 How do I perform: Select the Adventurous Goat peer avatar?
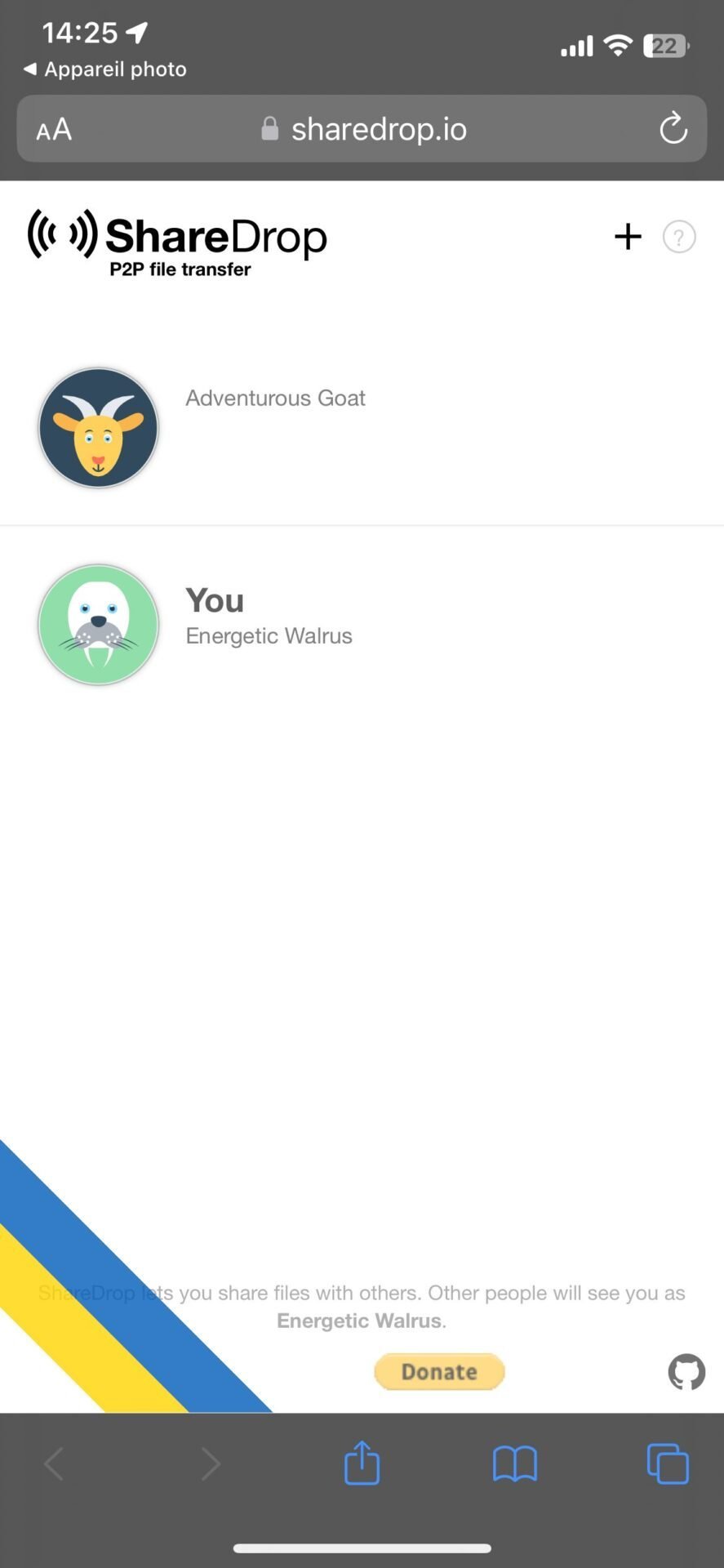pos(99,427)
